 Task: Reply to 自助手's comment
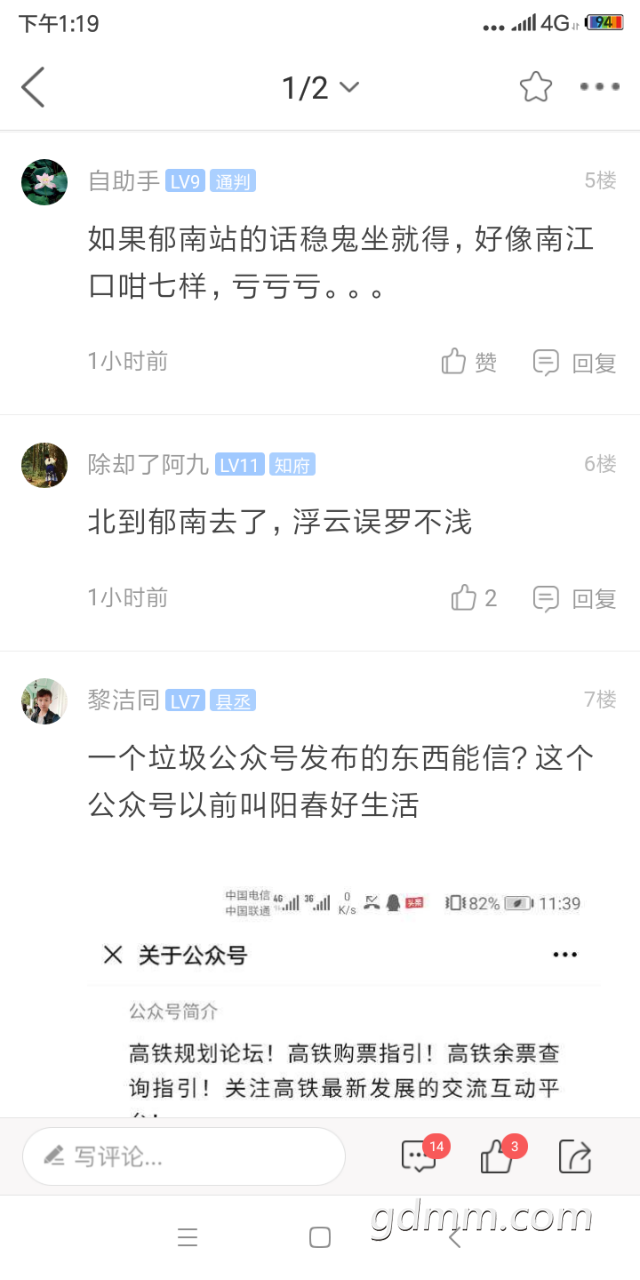[x=575, y=362]
